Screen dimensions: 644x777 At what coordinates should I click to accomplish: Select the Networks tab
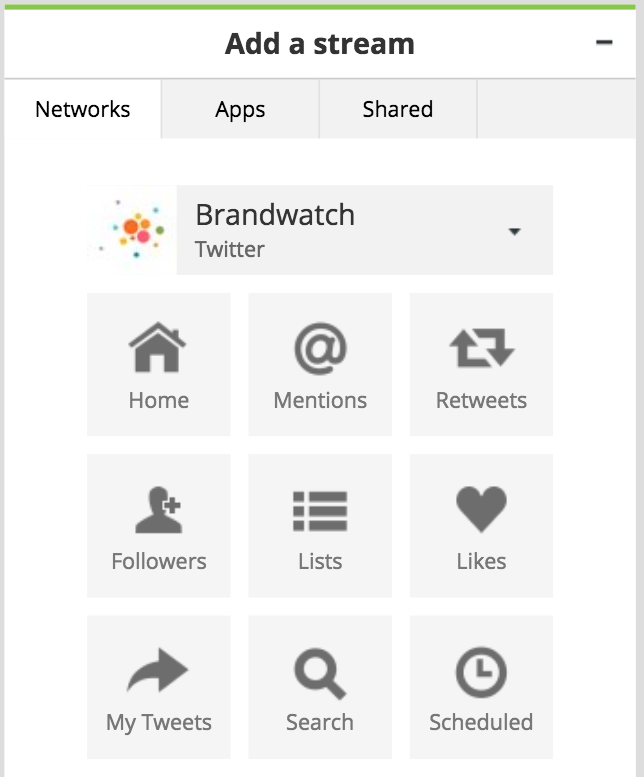pos(82,109)
